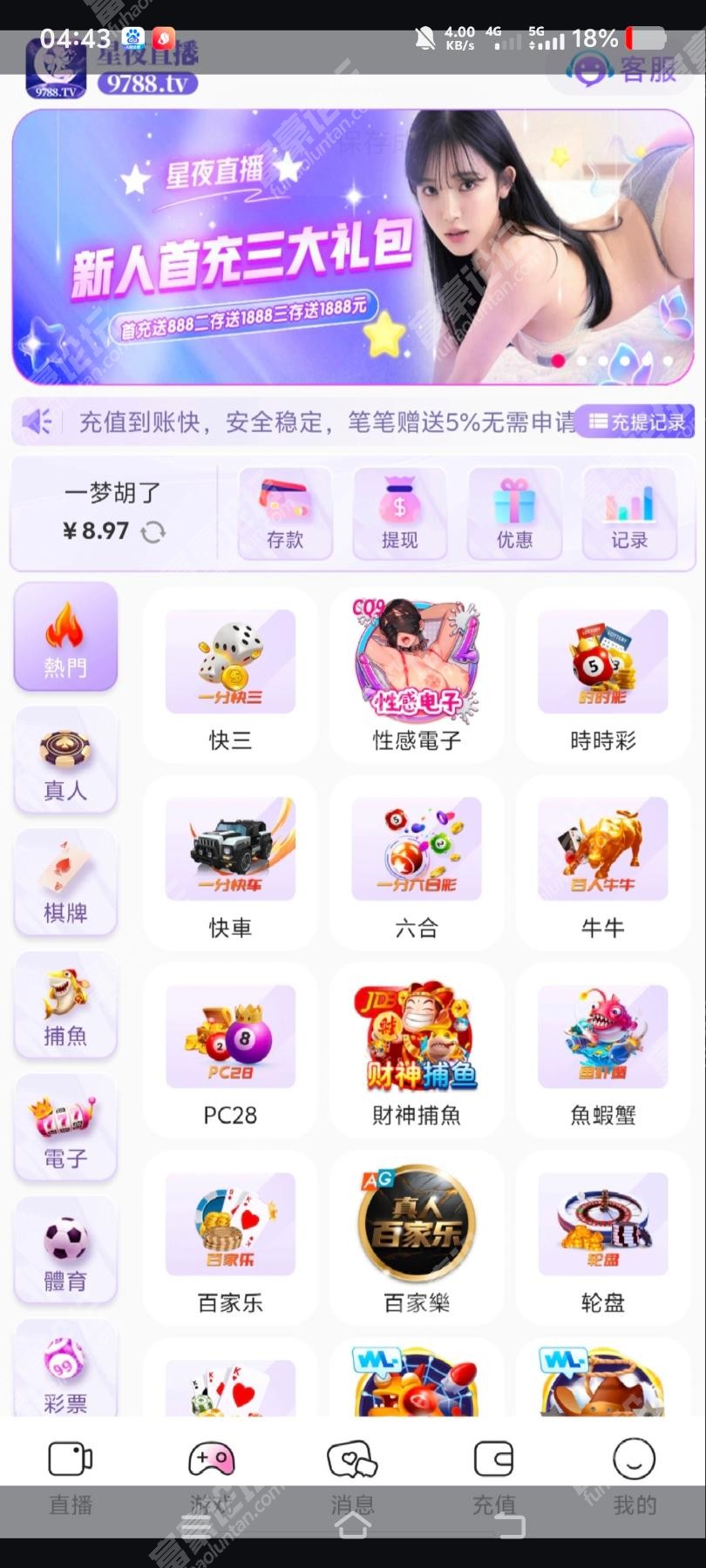Open 记录 history
This screenshot has width=706, height=1568.
[628, 514]
